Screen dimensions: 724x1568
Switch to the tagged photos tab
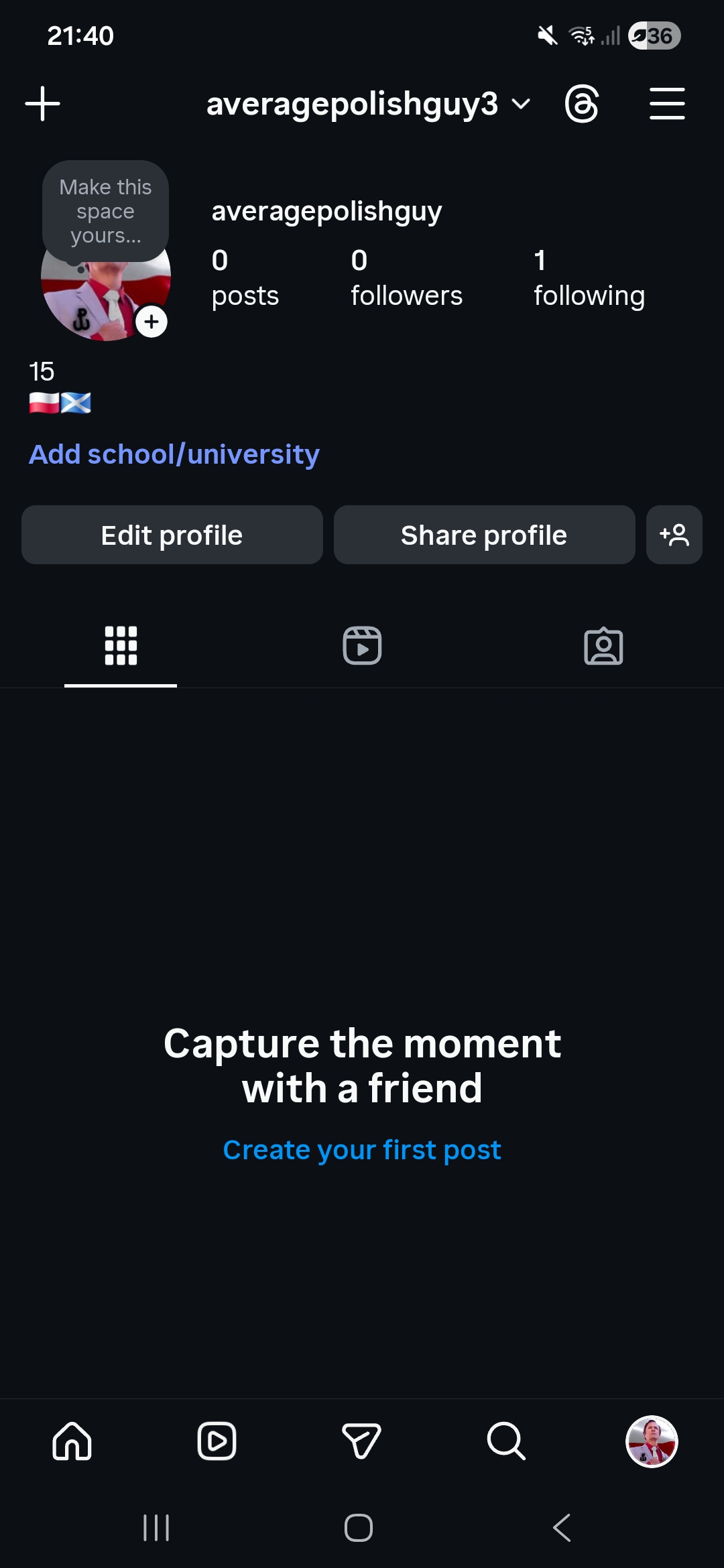tap(603, 646)
